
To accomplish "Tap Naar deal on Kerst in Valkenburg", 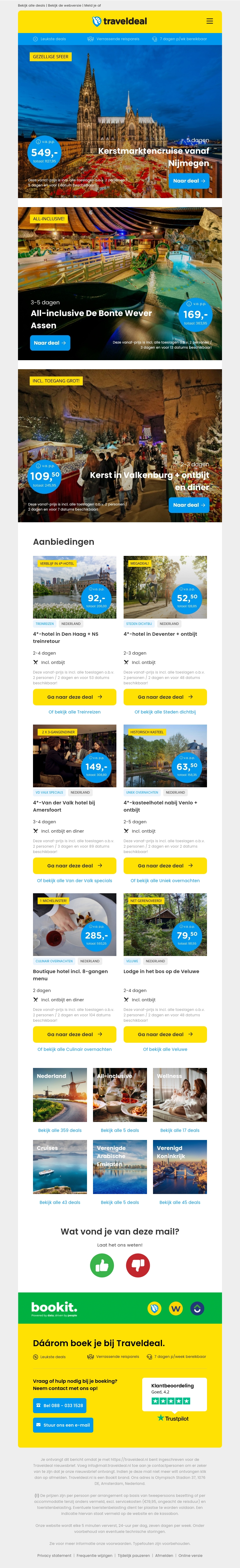I will [x=189, y=505].
